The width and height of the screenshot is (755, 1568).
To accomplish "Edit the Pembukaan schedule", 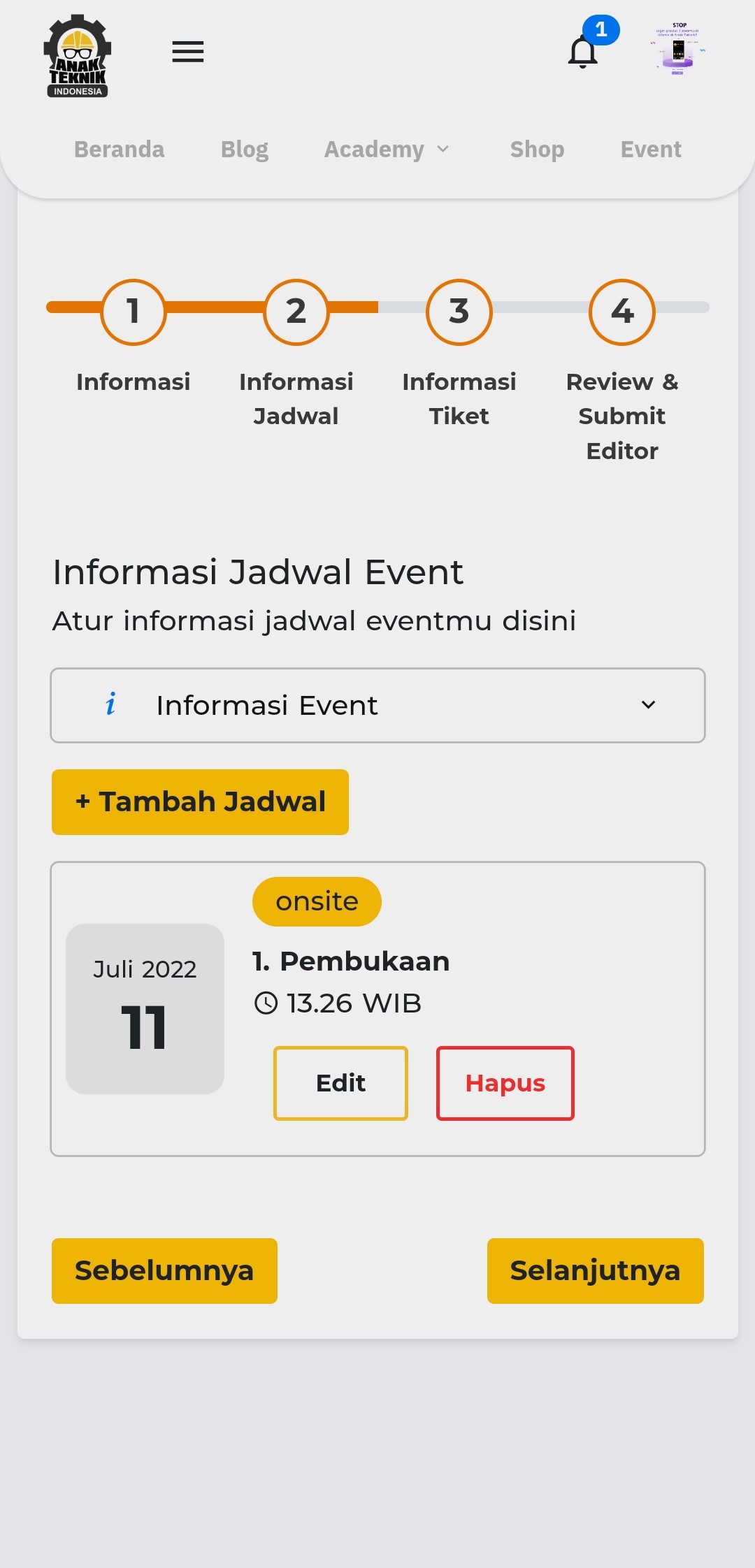I will tap(340, 1083).
